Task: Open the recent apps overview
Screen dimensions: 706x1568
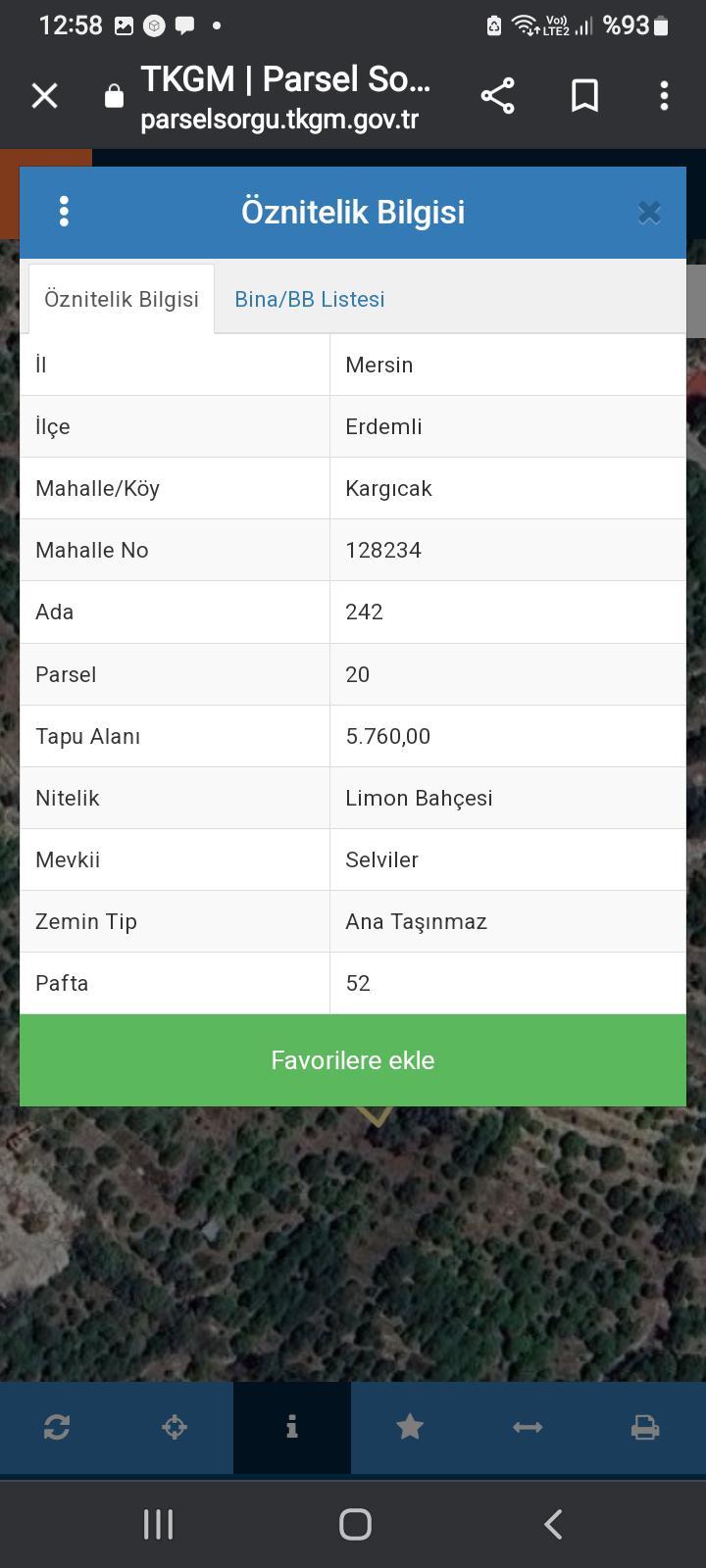Action: pyautogui.click(x=158, y=1524)
